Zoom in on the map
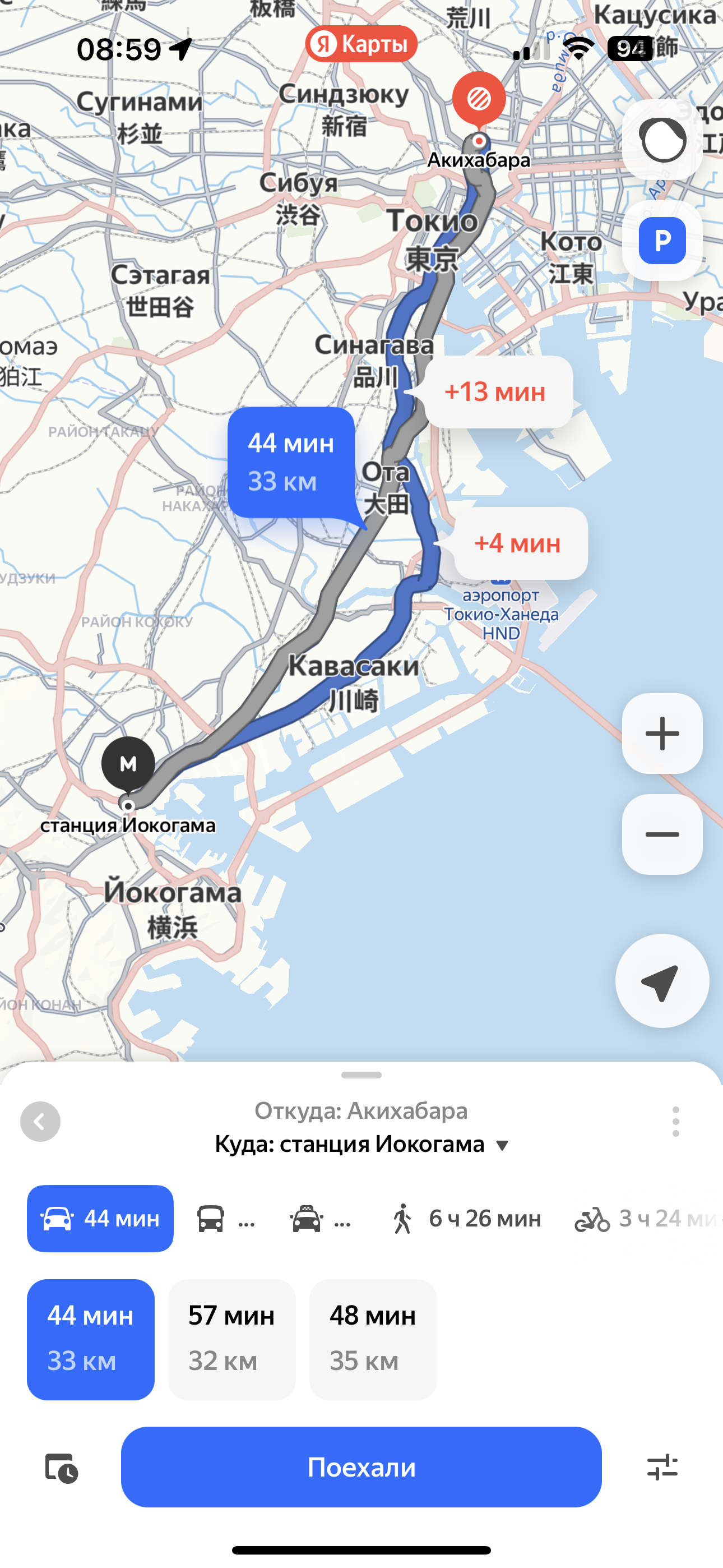Screen dimensions: 723x1568 (x=661, y=733)
